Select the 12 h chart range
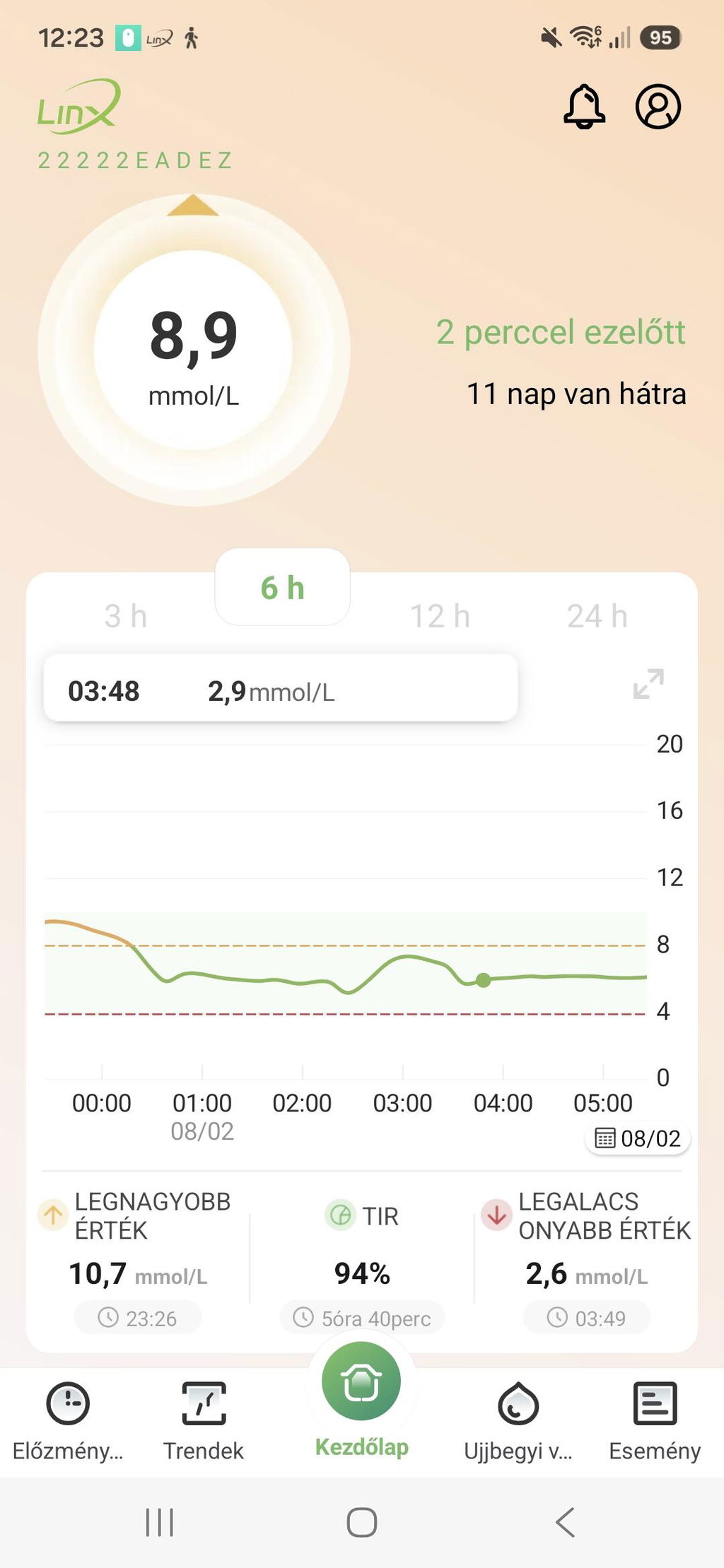The height and width of the screenshot is (1568, 724). pos(440,616)
